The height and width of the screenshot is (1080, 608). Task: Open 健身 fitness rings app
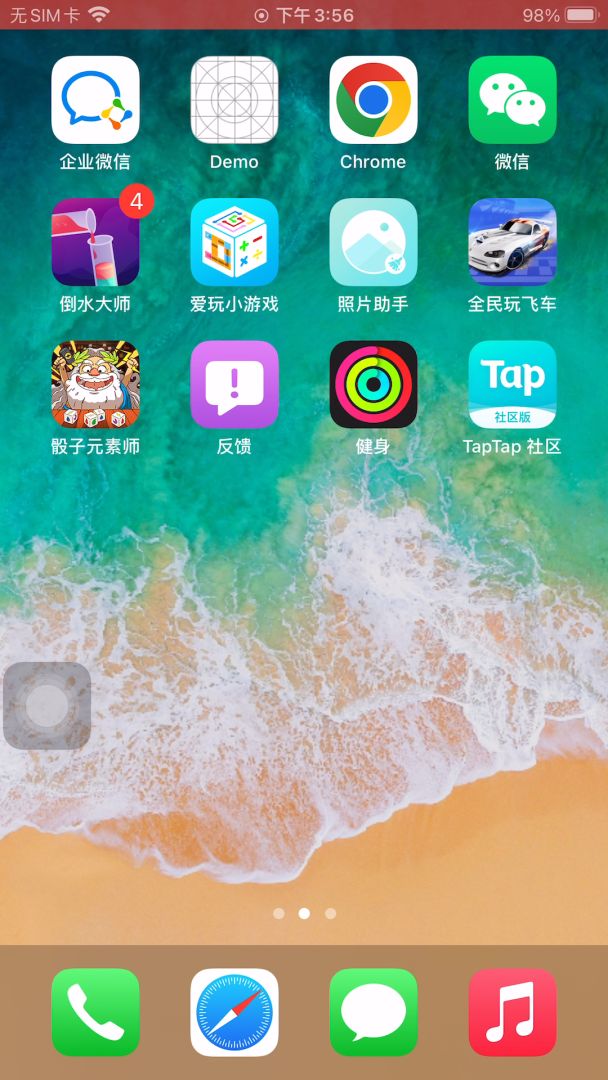click(373, 385)
